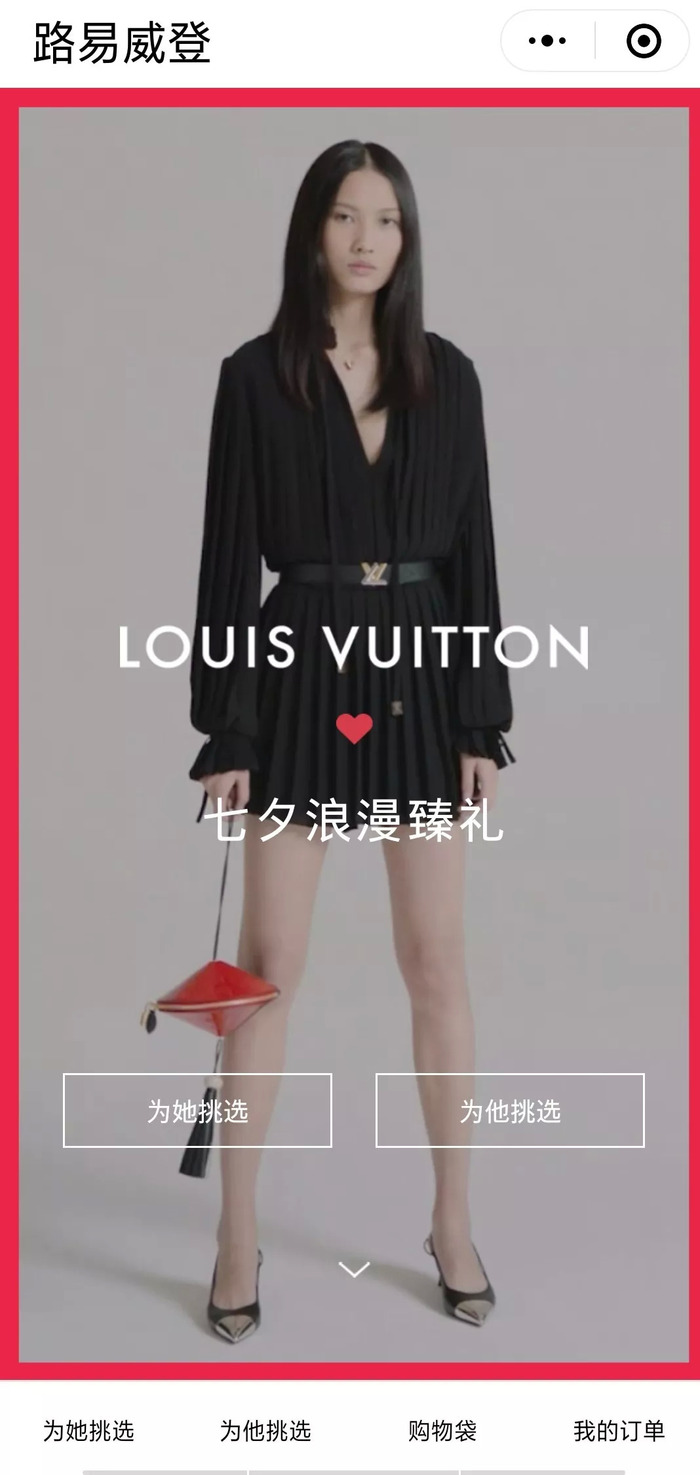
Task: Open the 购物袋 shopping bag tab
Action: coord(442,1431)
